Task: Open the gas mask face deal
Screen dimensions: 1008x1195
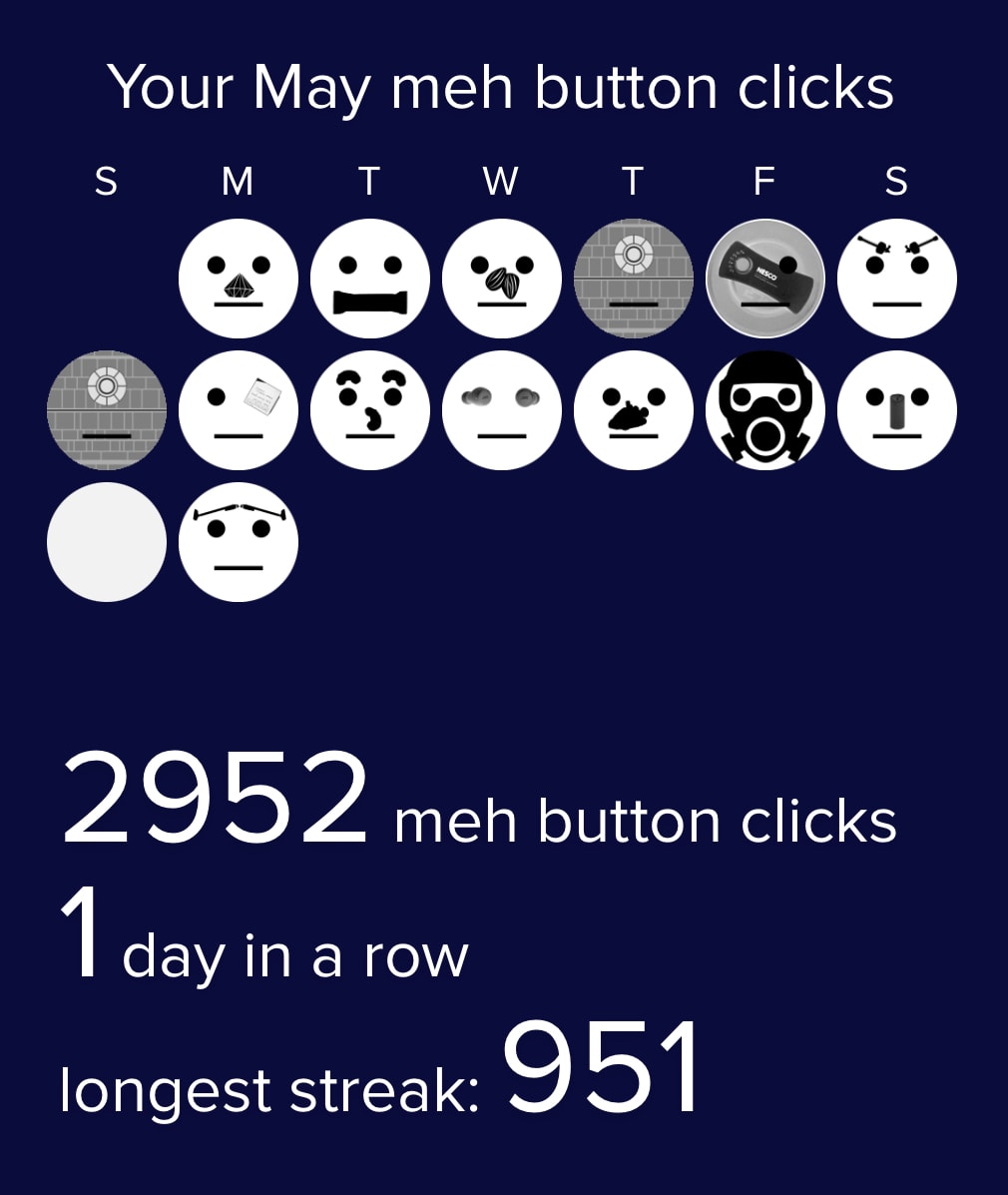Action: (x=765, y=410)
